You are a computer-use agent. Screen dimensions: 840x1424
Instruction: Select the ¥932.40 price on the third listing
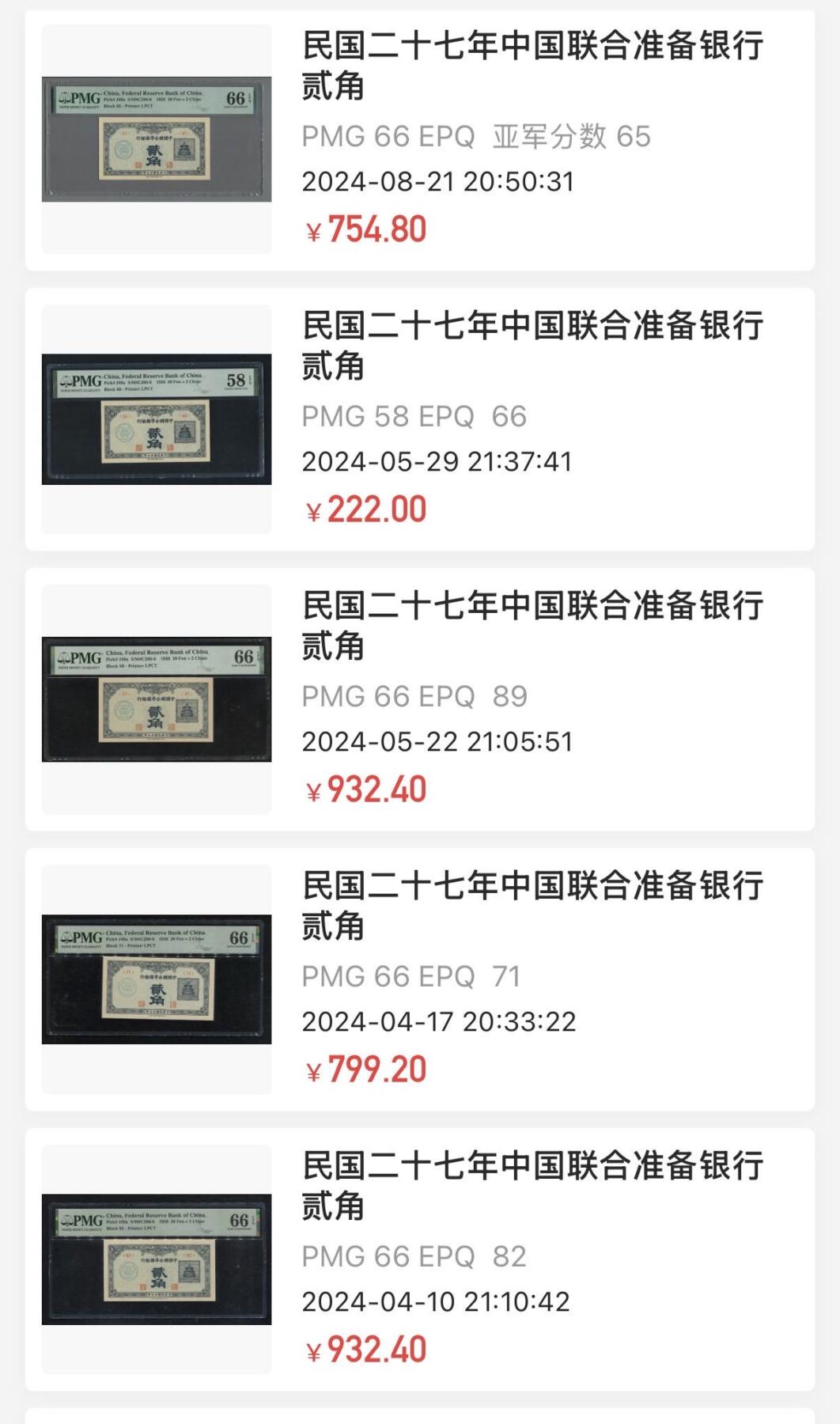pyautogui.click(x=368, y=789)
